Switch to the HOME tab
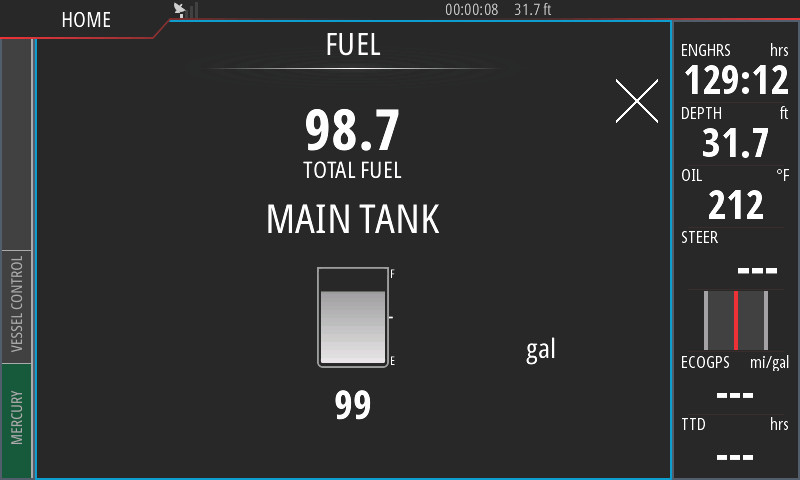This screenshot has height=480, width=800. point(86,20)
